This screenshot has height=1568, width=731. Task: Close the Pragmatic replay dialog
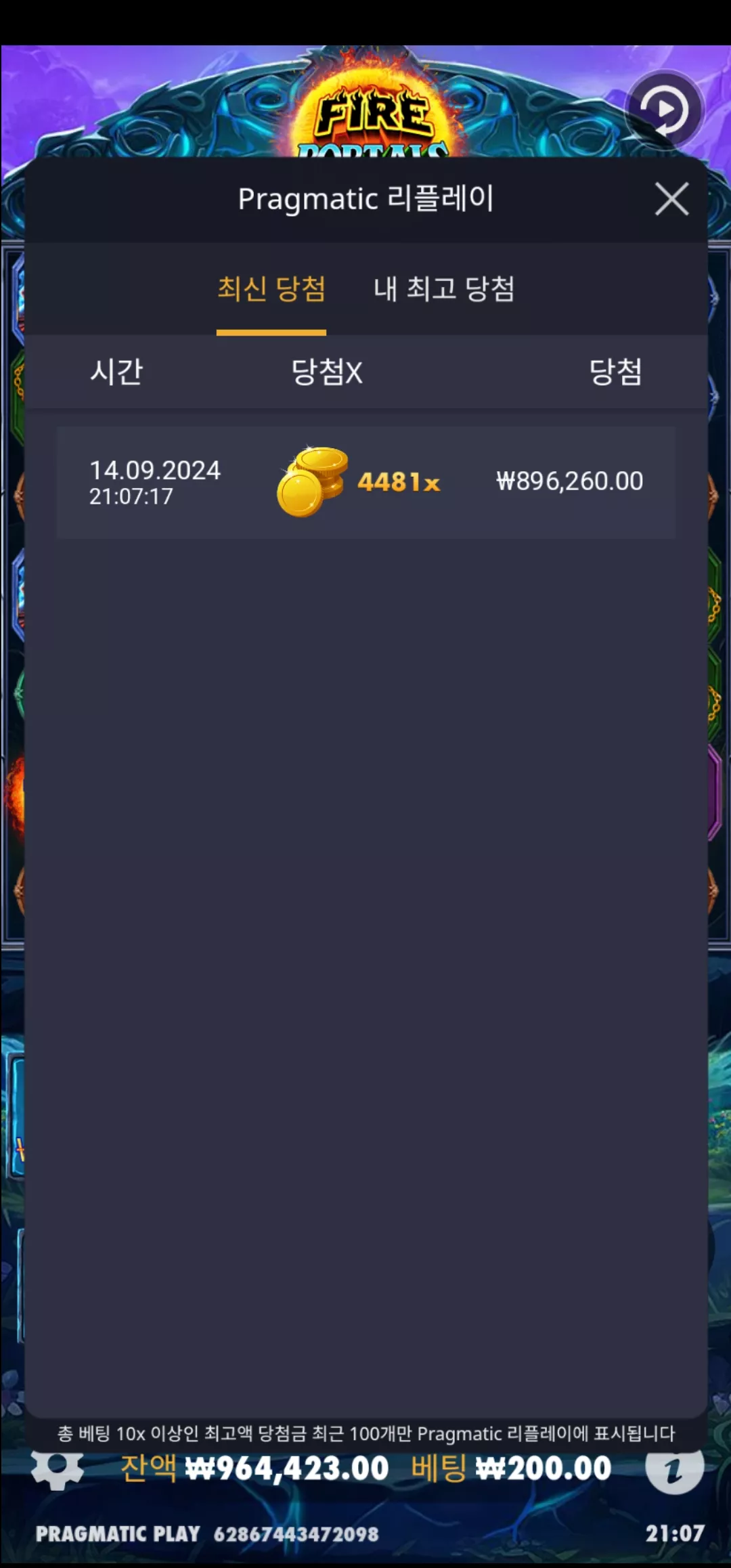[x=671, y=199]
